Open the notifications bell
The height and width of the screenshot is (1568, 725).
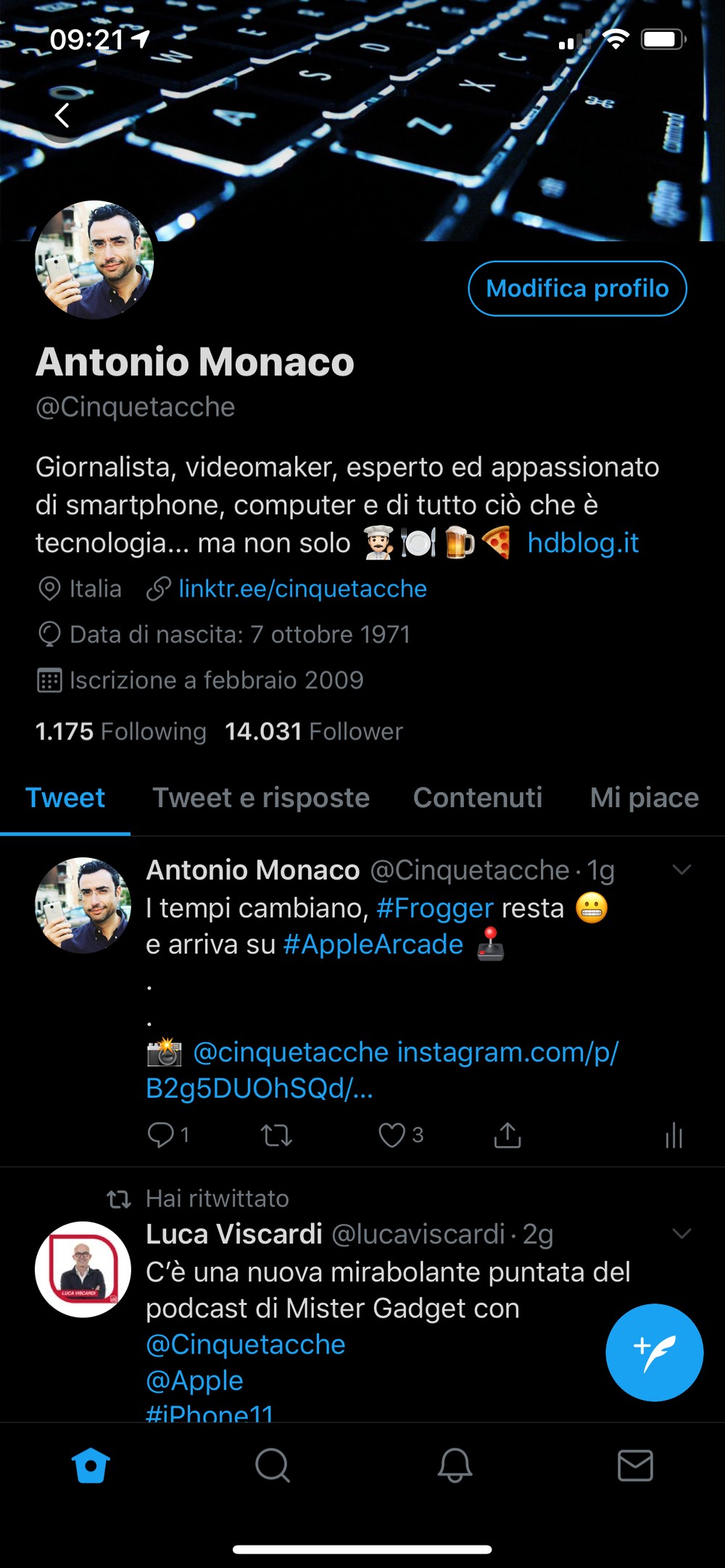455,1466
